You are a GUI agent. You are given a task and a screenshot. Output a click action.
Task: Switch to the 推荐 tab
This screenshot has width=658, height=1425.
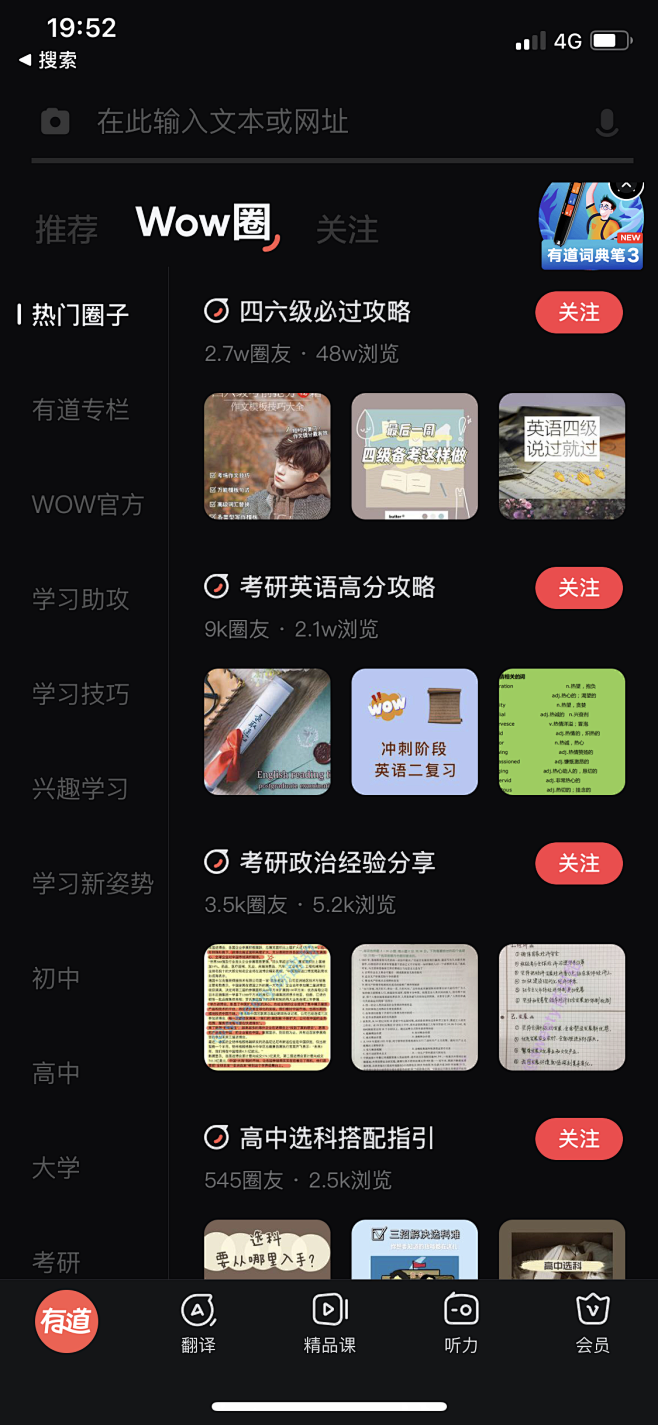pos(66,230)
